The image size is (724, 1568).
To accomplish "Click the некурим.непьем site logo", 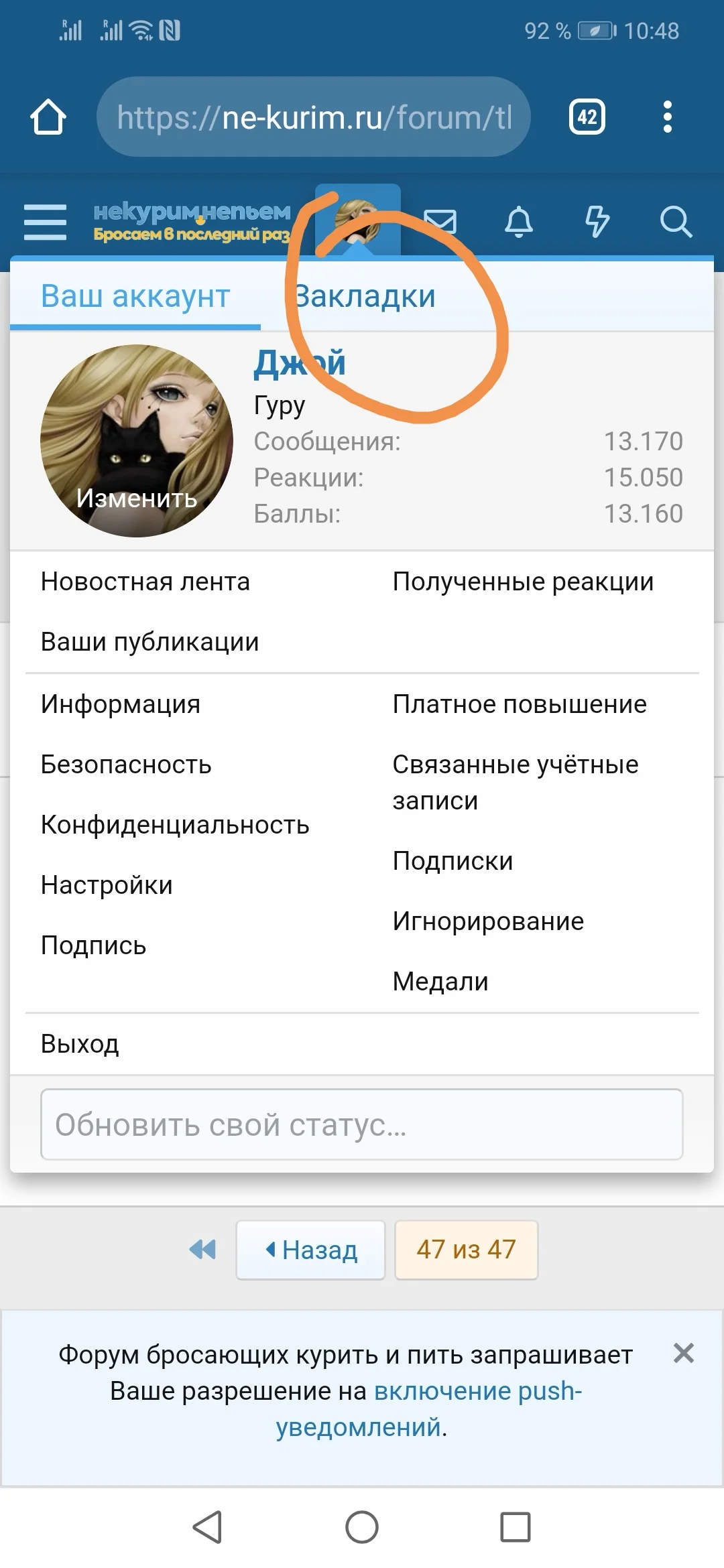I will [x=191, y=221].
